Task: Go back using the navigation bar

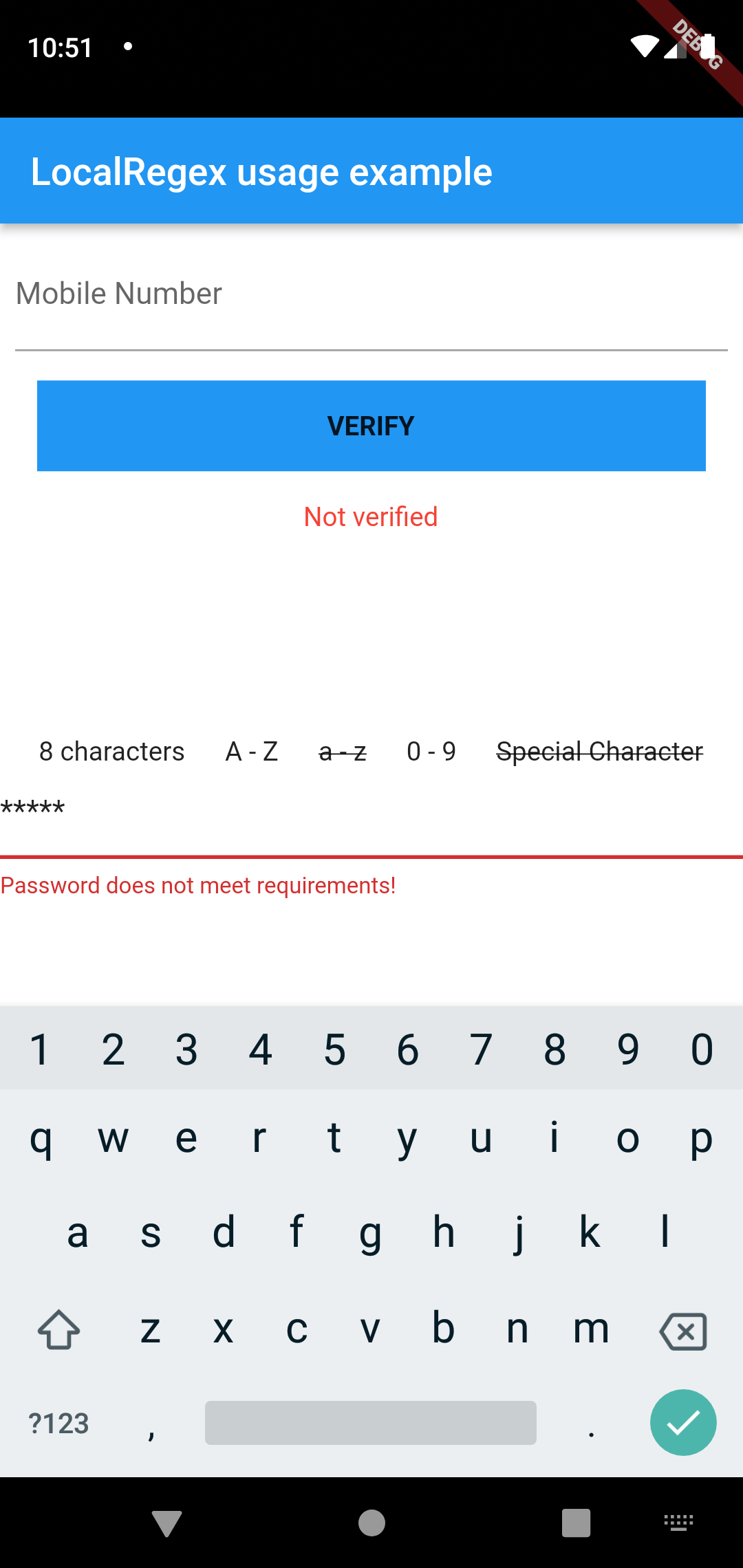Action: coord(166,1523)
